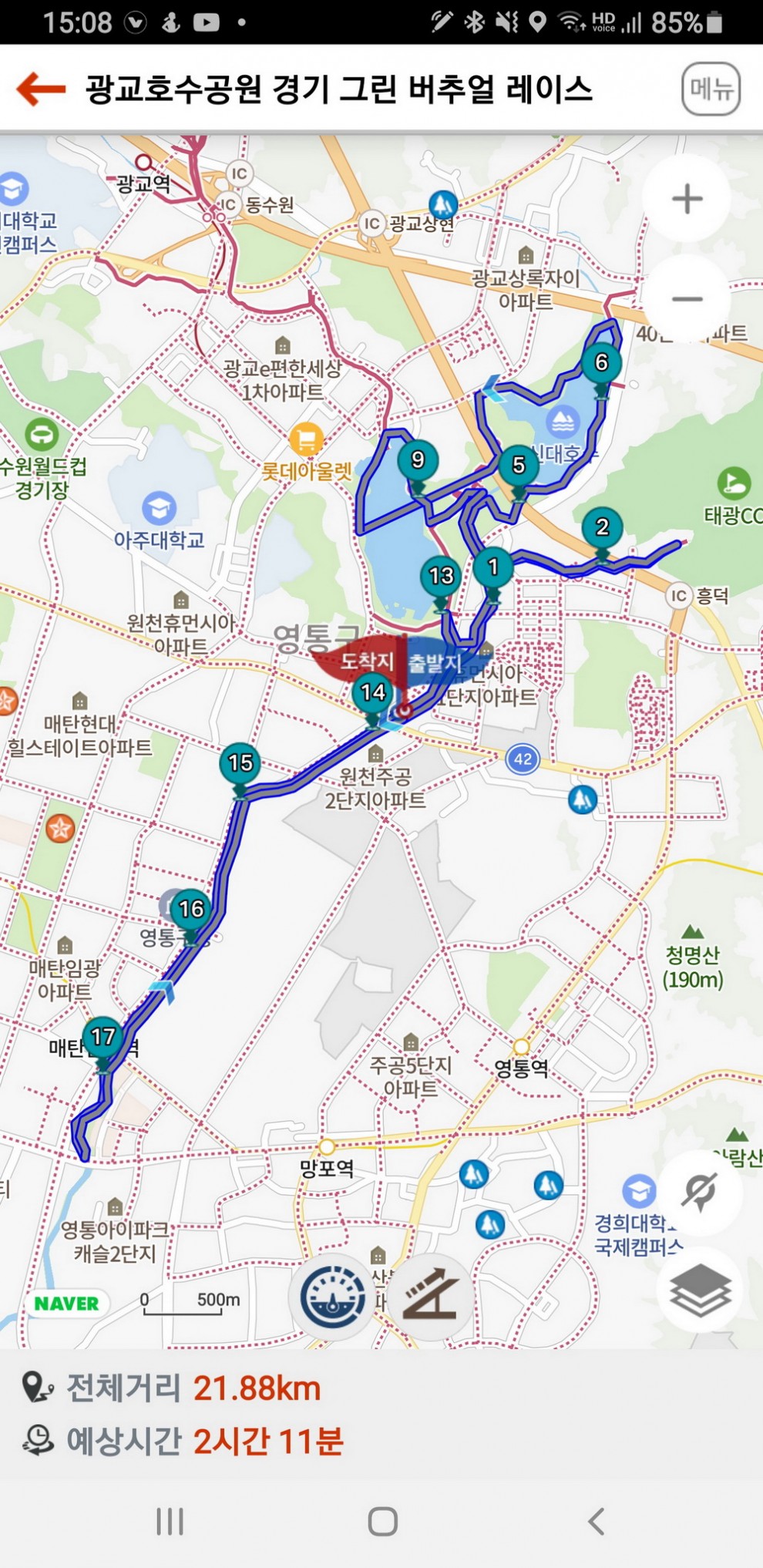This screenshot has height=1568, width=763.
Task: Go to the system home screen
Action: [382, 1521]
